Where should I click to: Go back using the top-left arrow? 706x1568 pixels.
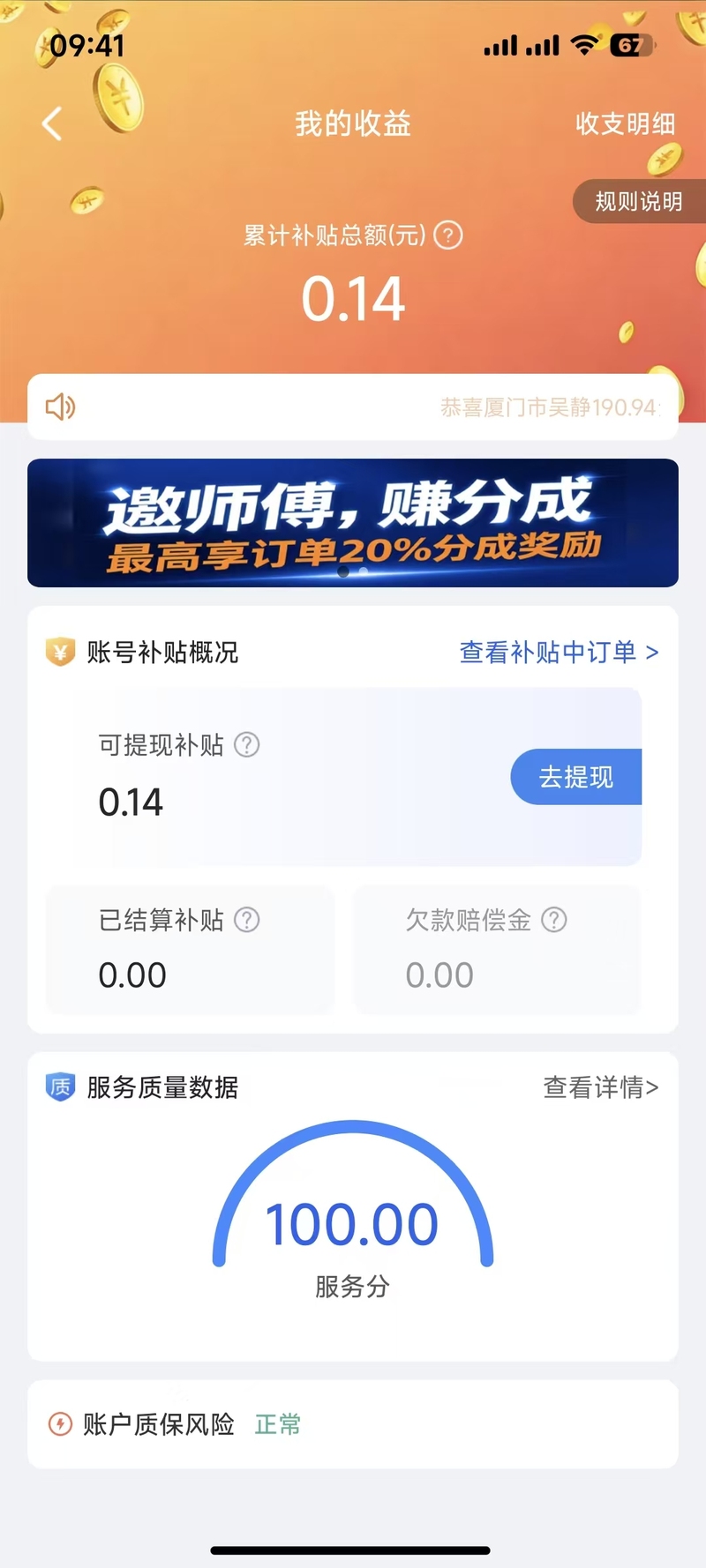click(52, 123)
